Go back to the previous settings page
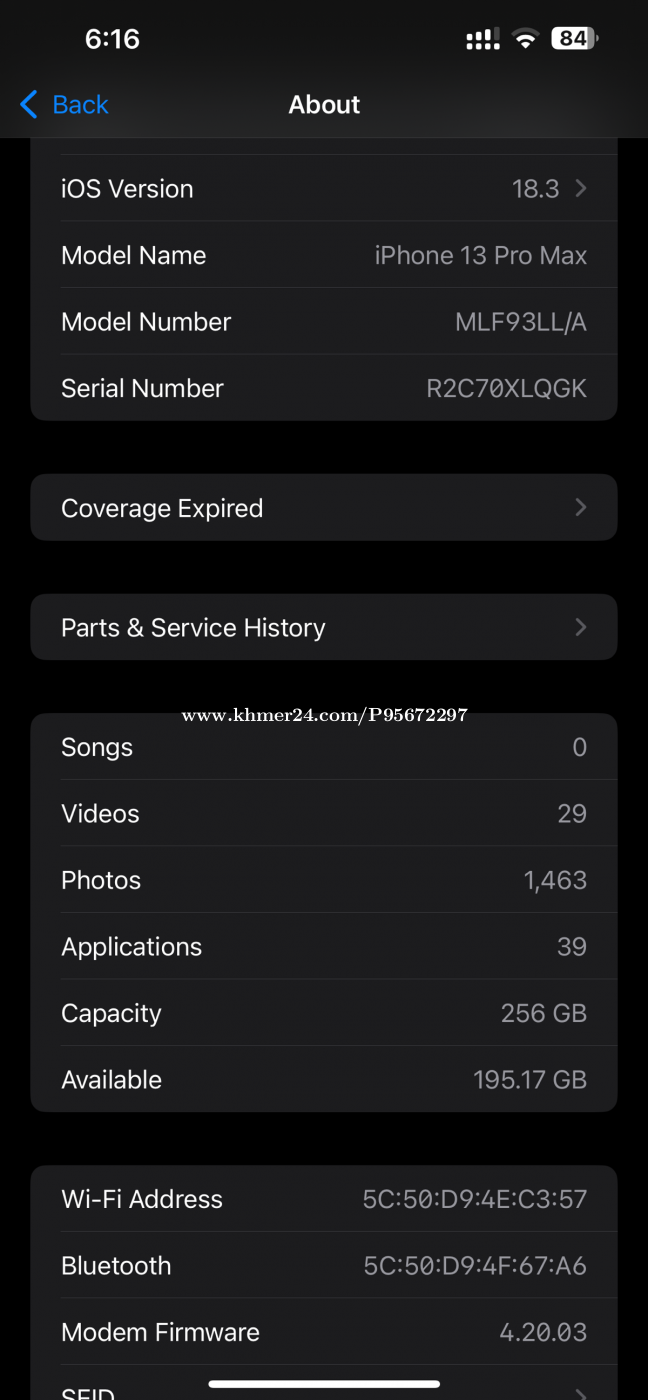Screen dimensions: 648x1400 (64, 104)
